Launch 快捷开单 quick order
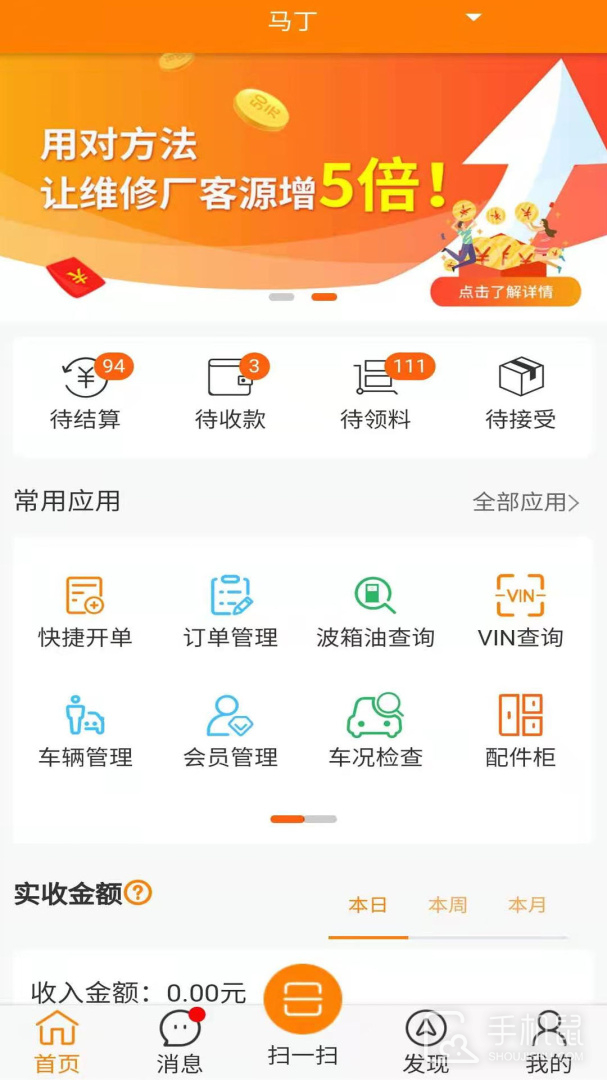This screenshot has width=607, height=1080. [86, 611]
